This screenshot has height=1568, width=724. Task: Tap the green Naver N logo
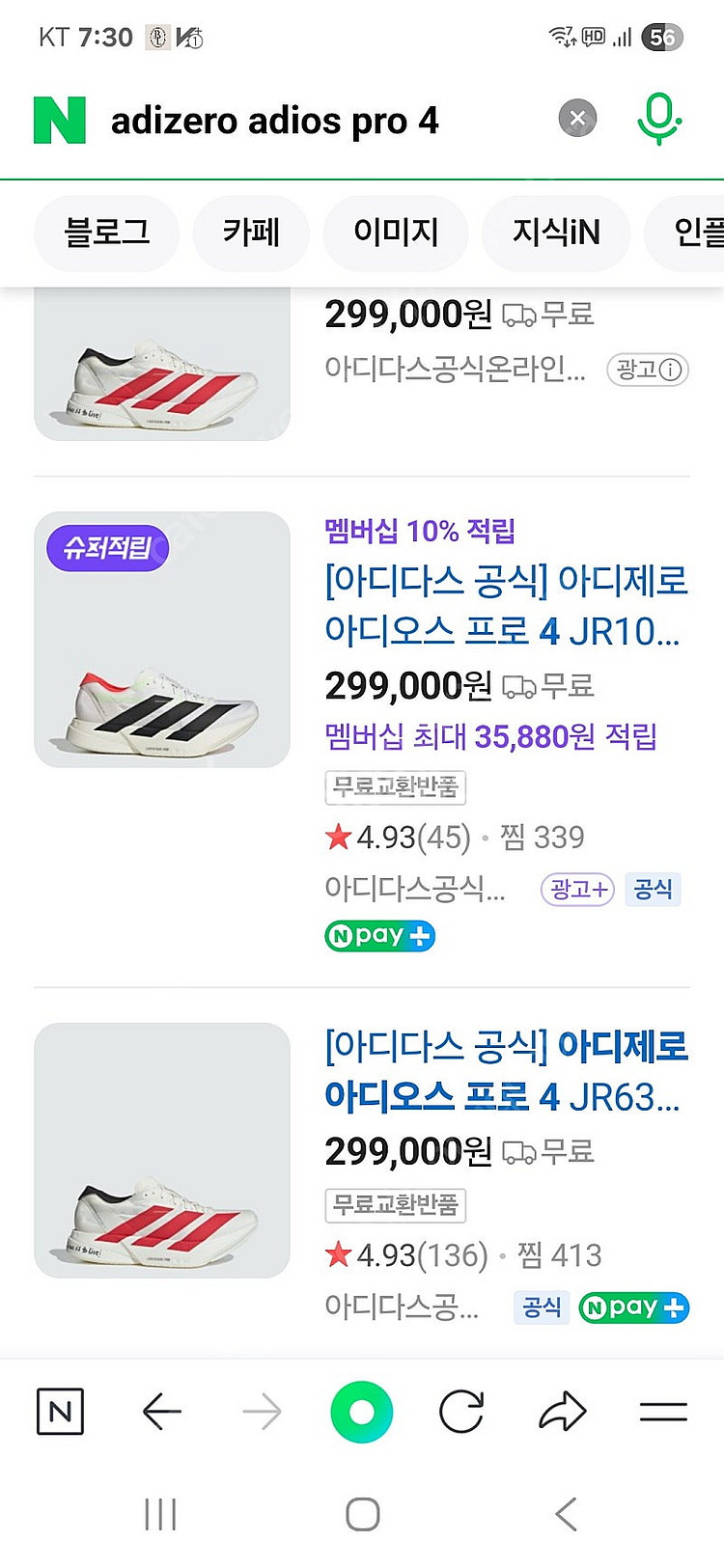[60, 121]
